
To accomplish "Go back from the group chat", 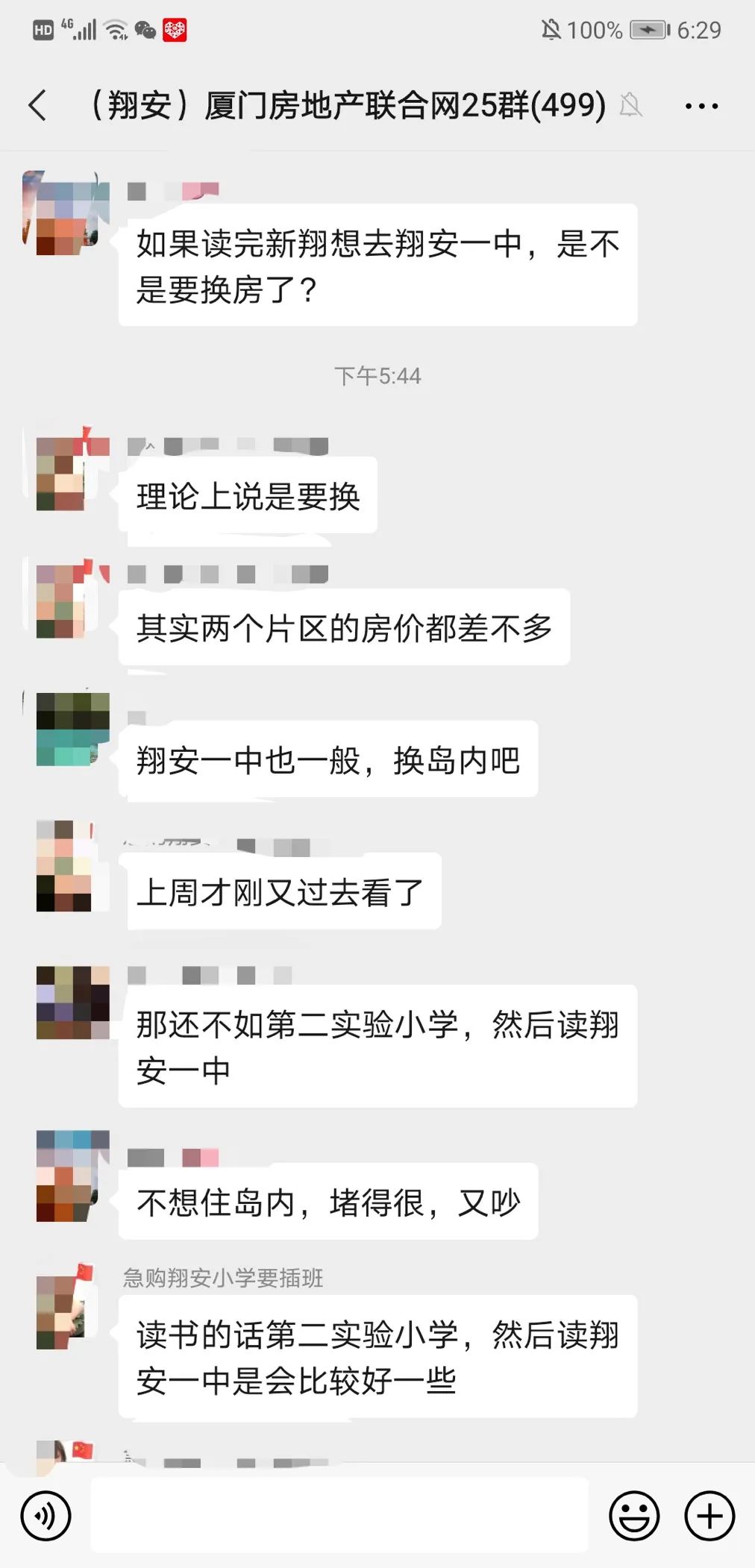I will coord(38,105).
